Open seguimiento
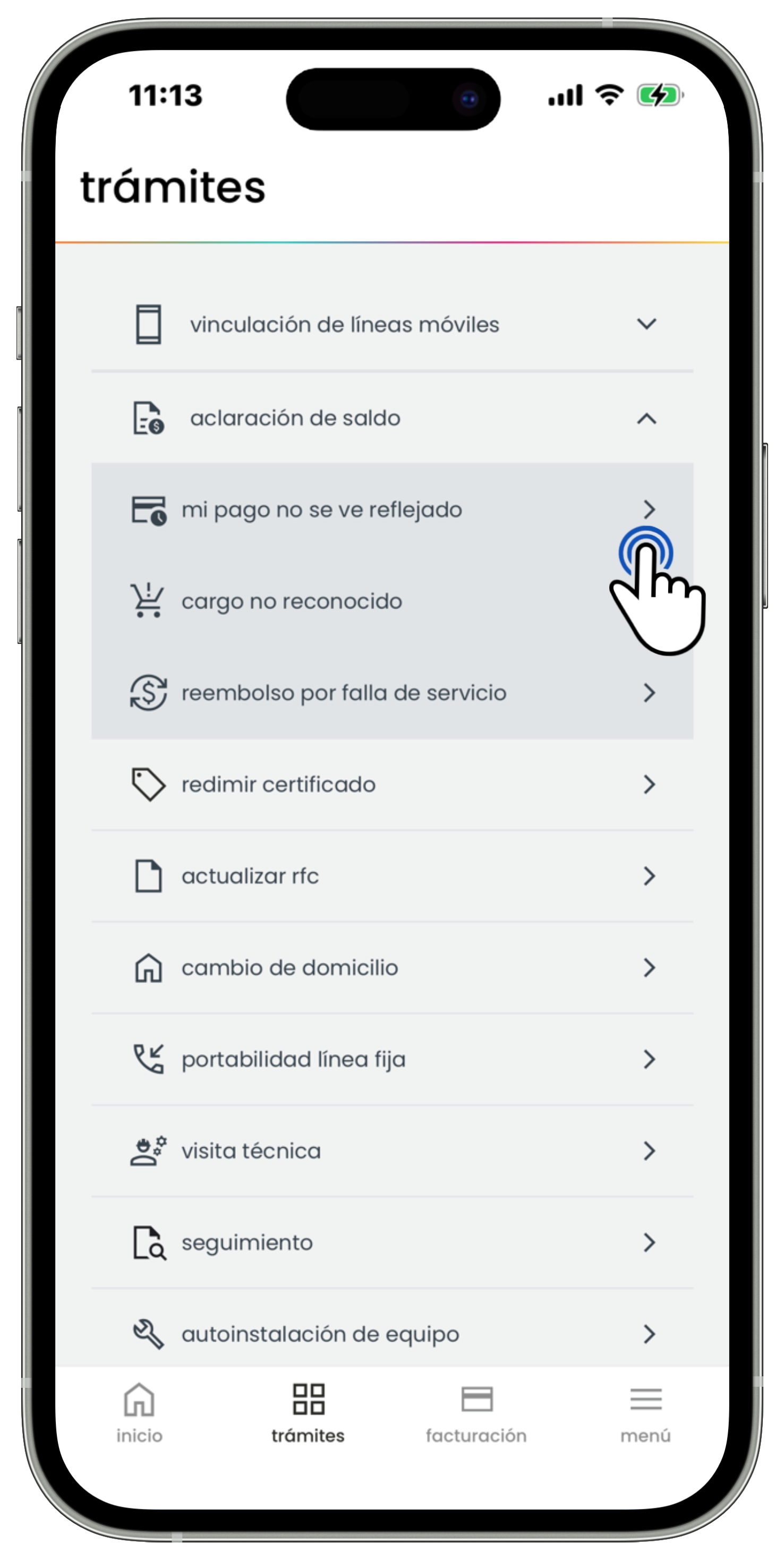 click(x=393, y=1242)
